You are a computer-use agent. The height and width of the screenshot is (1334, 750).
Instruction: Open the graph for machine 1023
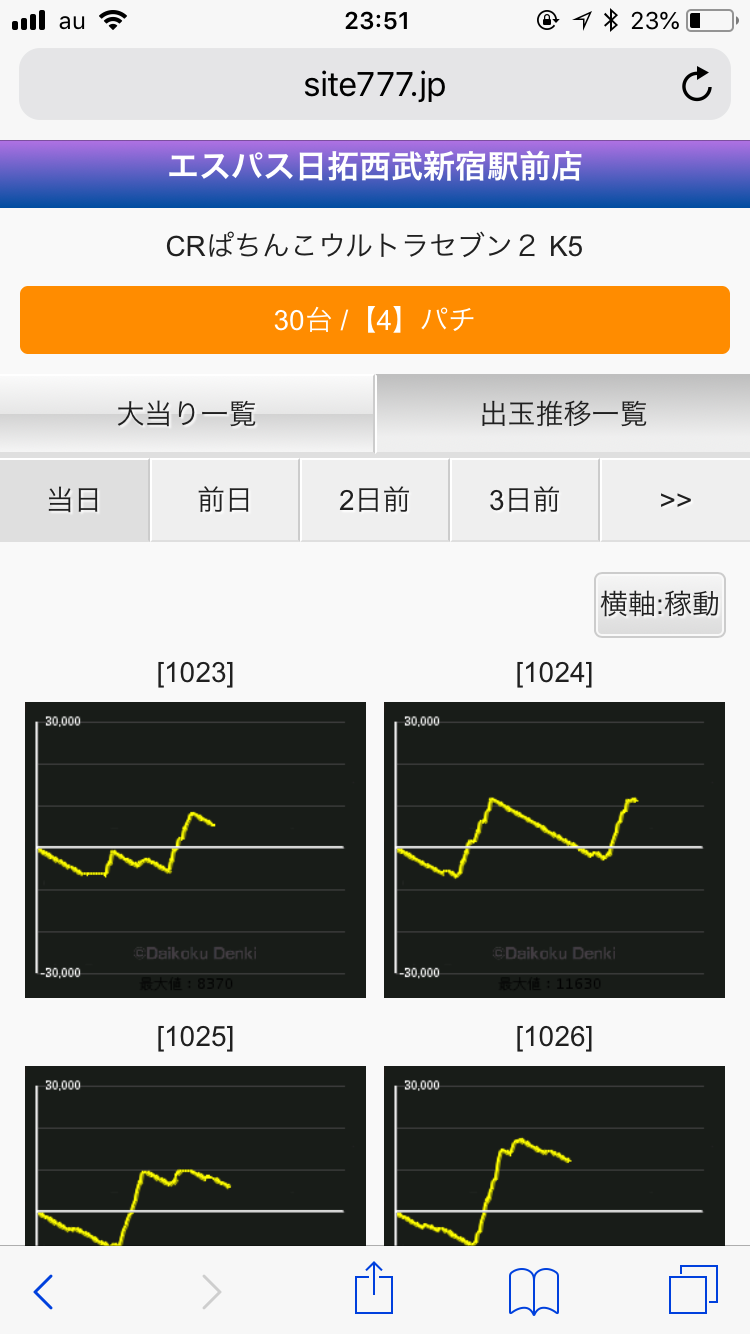pos(195,850)
